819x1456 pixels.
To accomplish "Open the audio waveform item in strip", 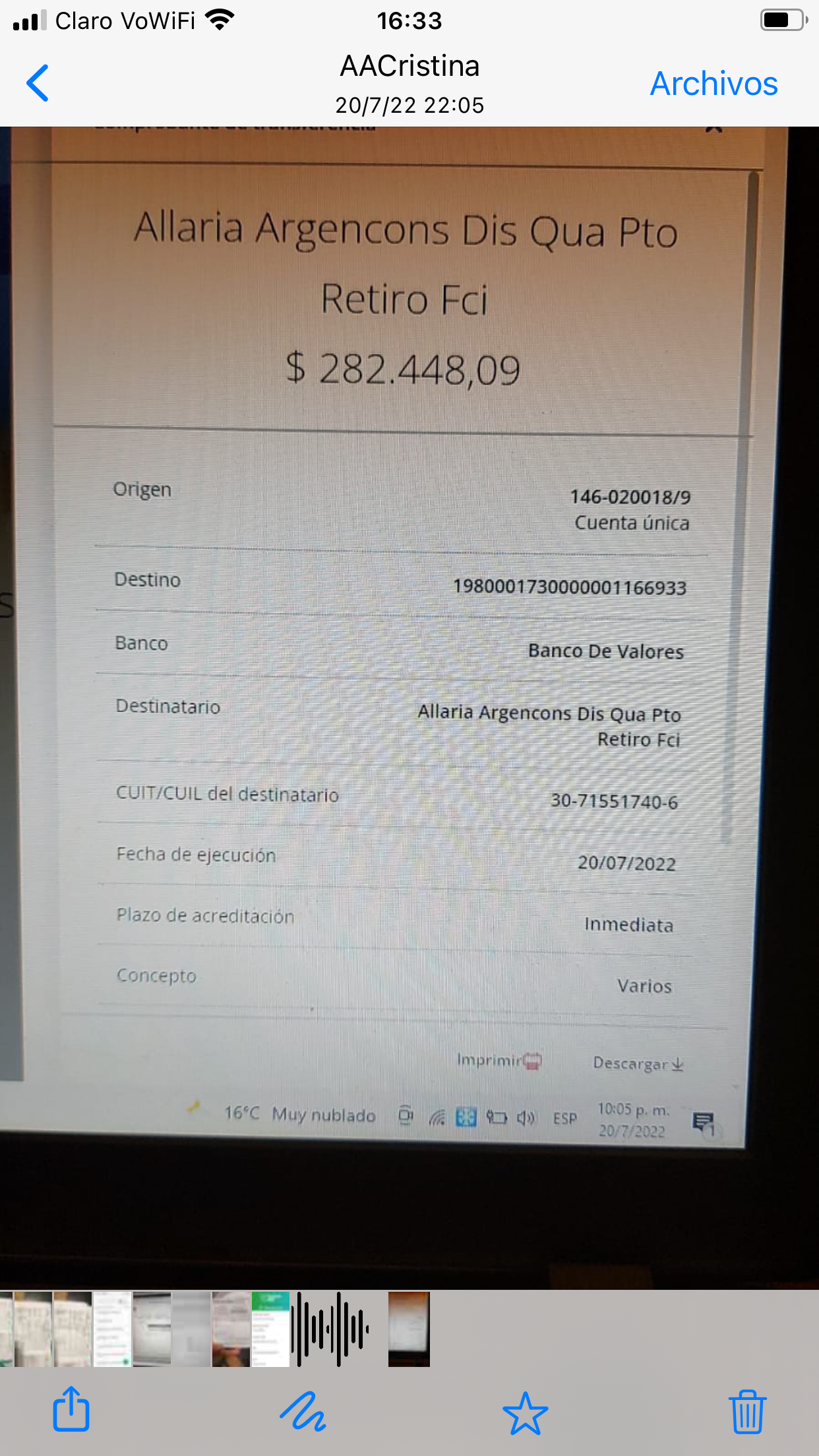I will [x=330, y=1329].
